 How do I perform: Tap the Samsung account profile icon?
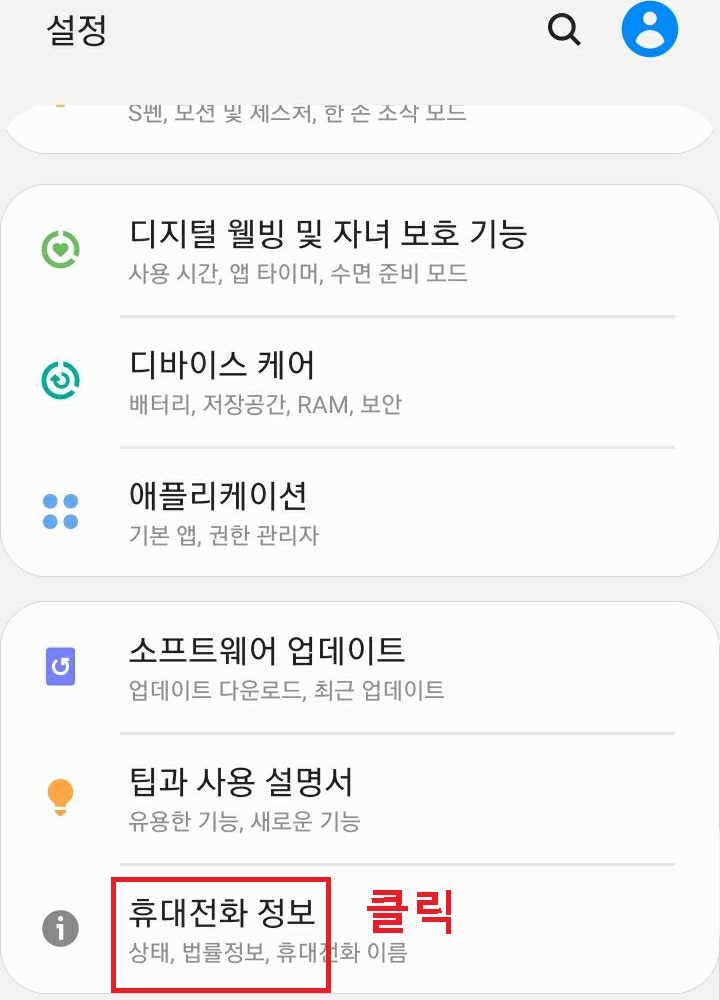tap(650, 30)
